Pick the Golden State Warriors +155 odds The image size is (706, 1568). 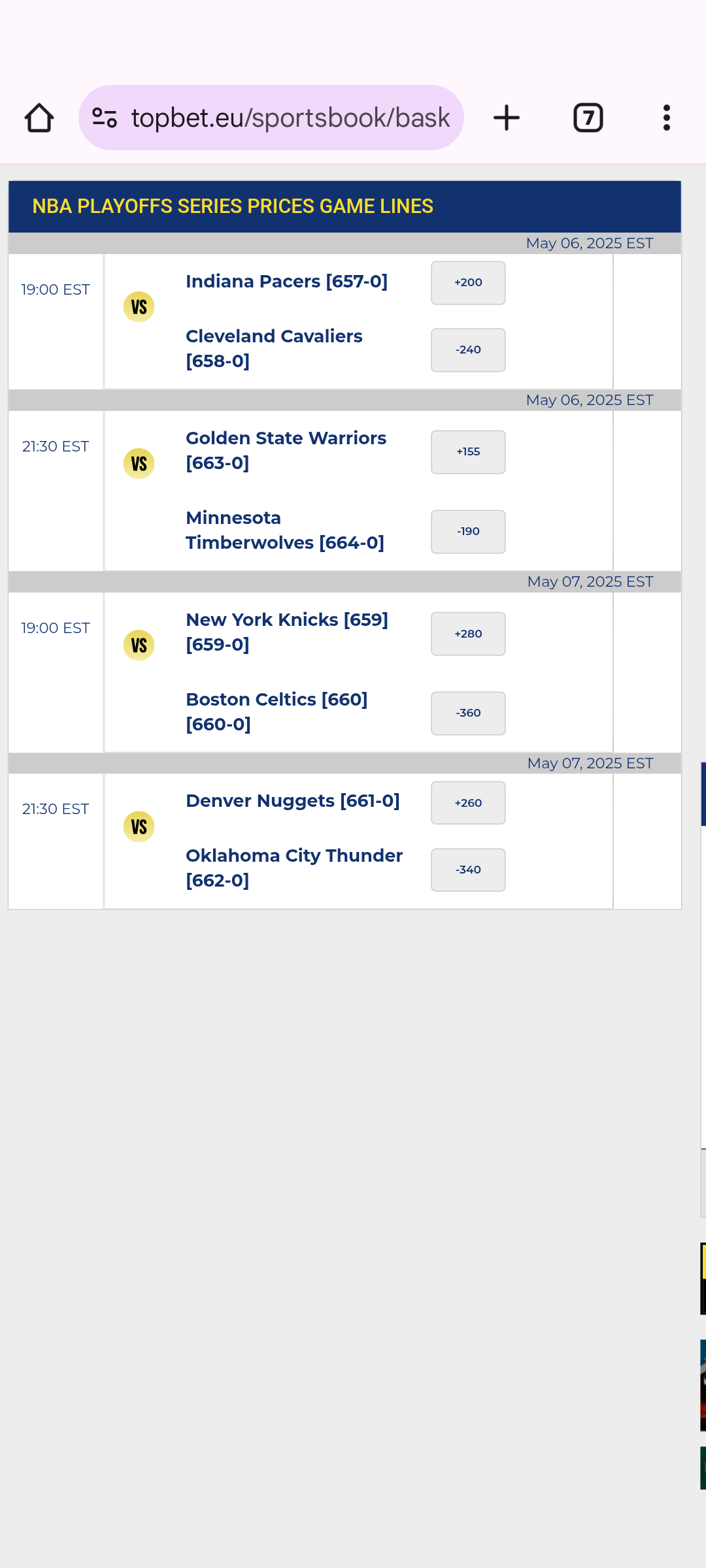(468, 452)
